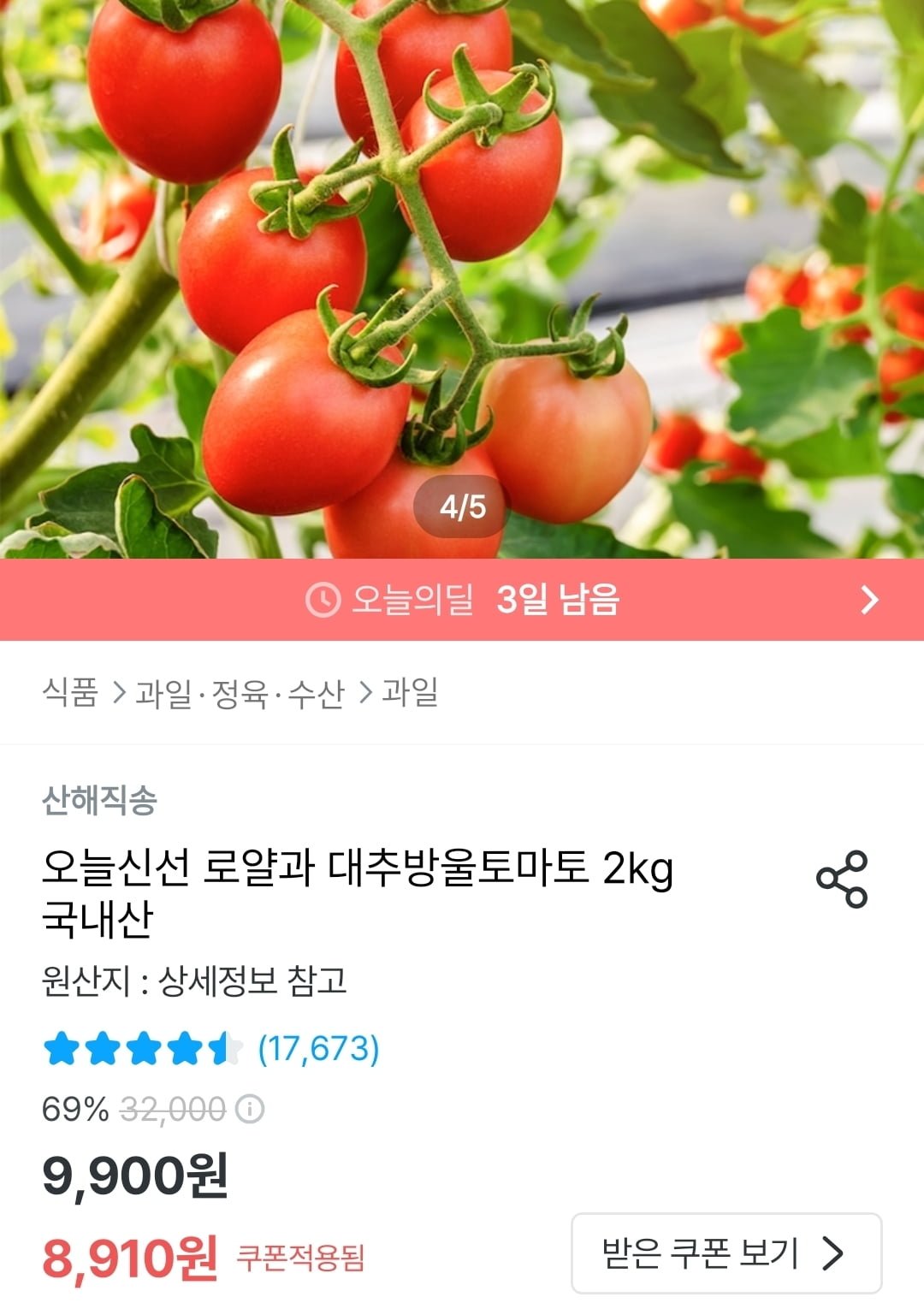Show info about the 32,000 original price
Viewport: 924px width, 1309px height.
pyautogui.click(x=250, y=1110)
